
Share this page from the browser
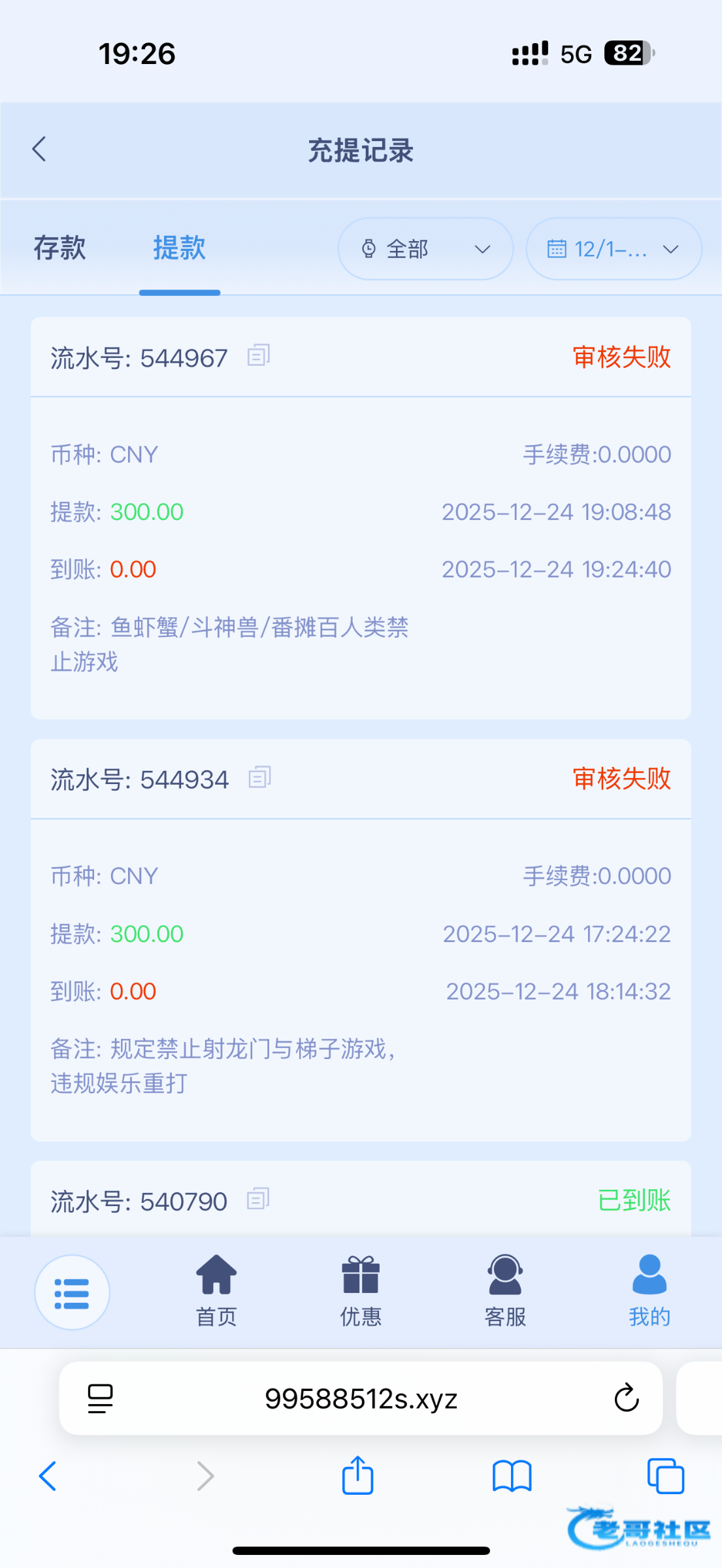click(357, 1476)
